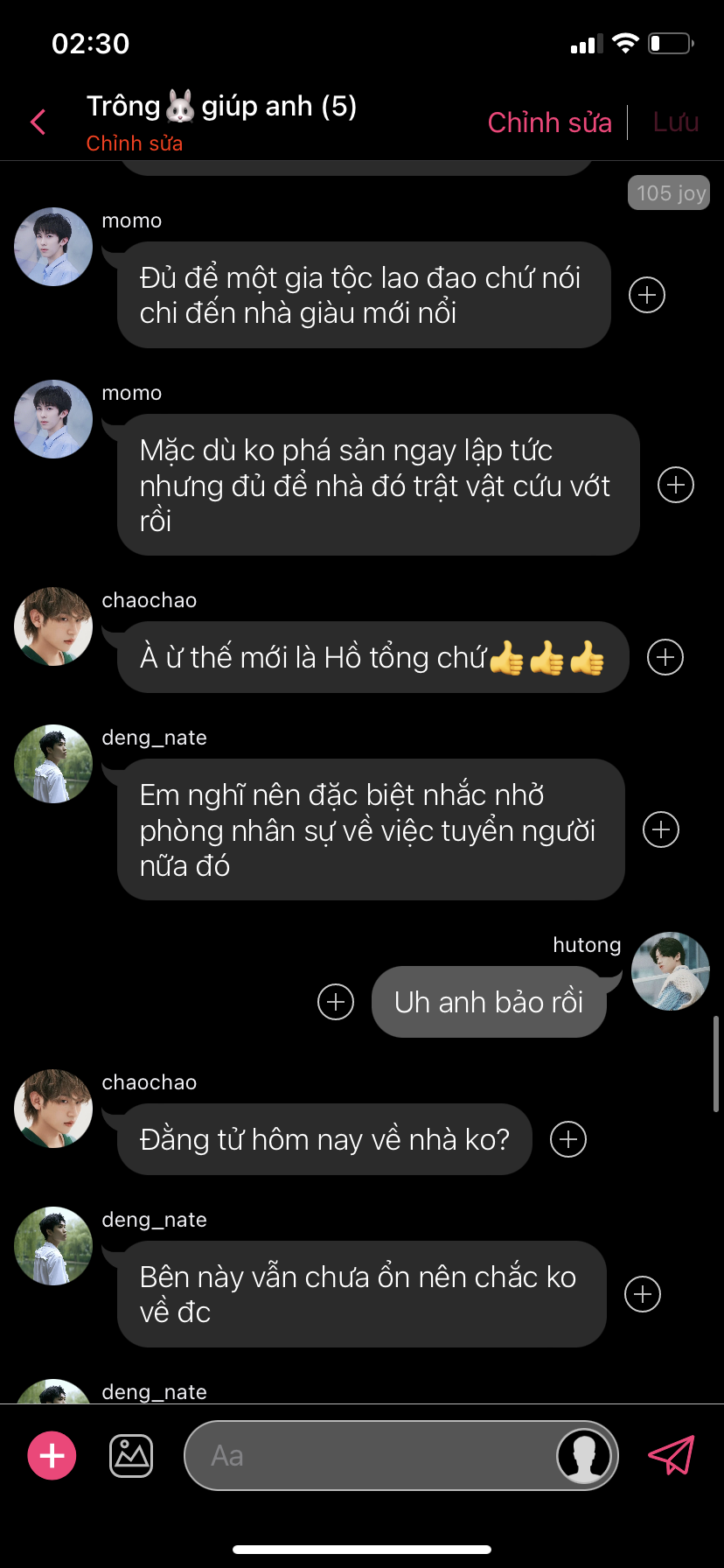The image size is (724, 1568).
Task: Tap plus beside "Bên này vẫn chưa ổn" message
Action: pos(643,1294)
